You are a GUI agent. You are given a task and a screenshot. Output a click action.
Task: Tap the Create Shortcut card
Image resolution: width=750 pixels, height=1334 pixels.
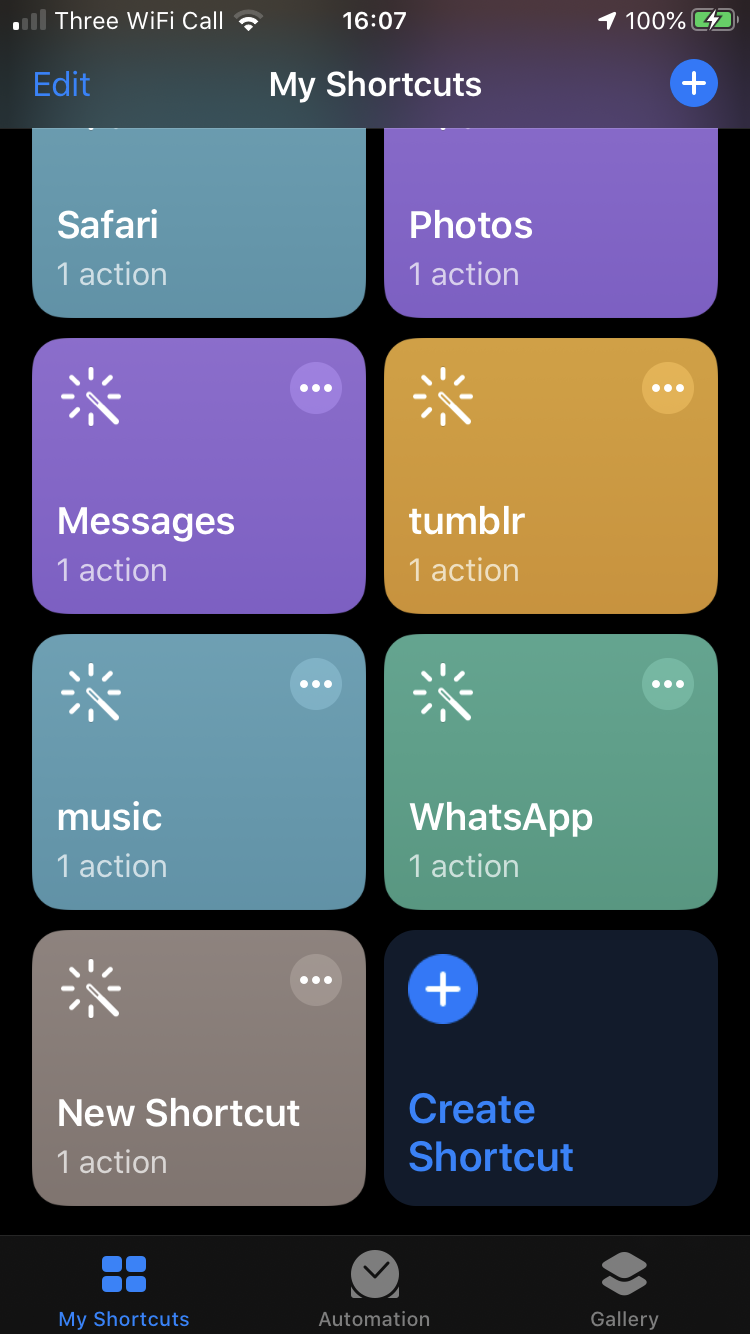[551, 1068]
